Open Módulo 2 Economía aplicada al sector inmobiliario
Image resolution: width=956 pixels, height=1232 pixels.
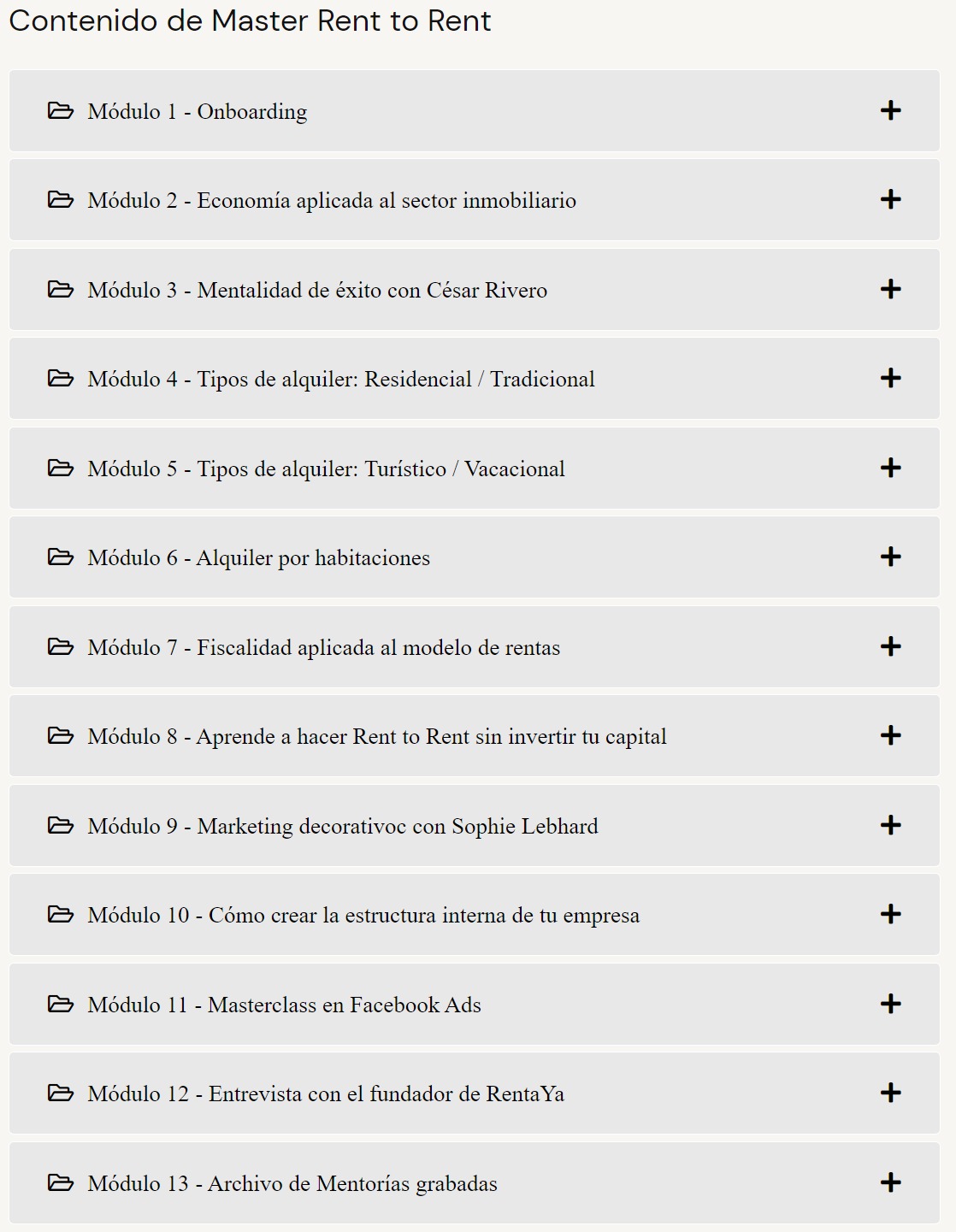(x=890, y=200)
